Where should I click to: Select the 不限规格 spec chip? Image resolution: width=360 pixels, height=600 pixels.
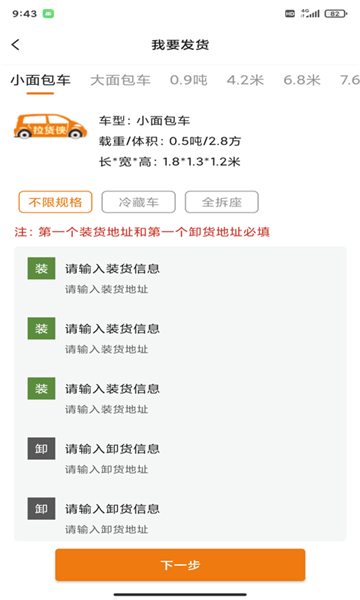[x=55, y=202]
